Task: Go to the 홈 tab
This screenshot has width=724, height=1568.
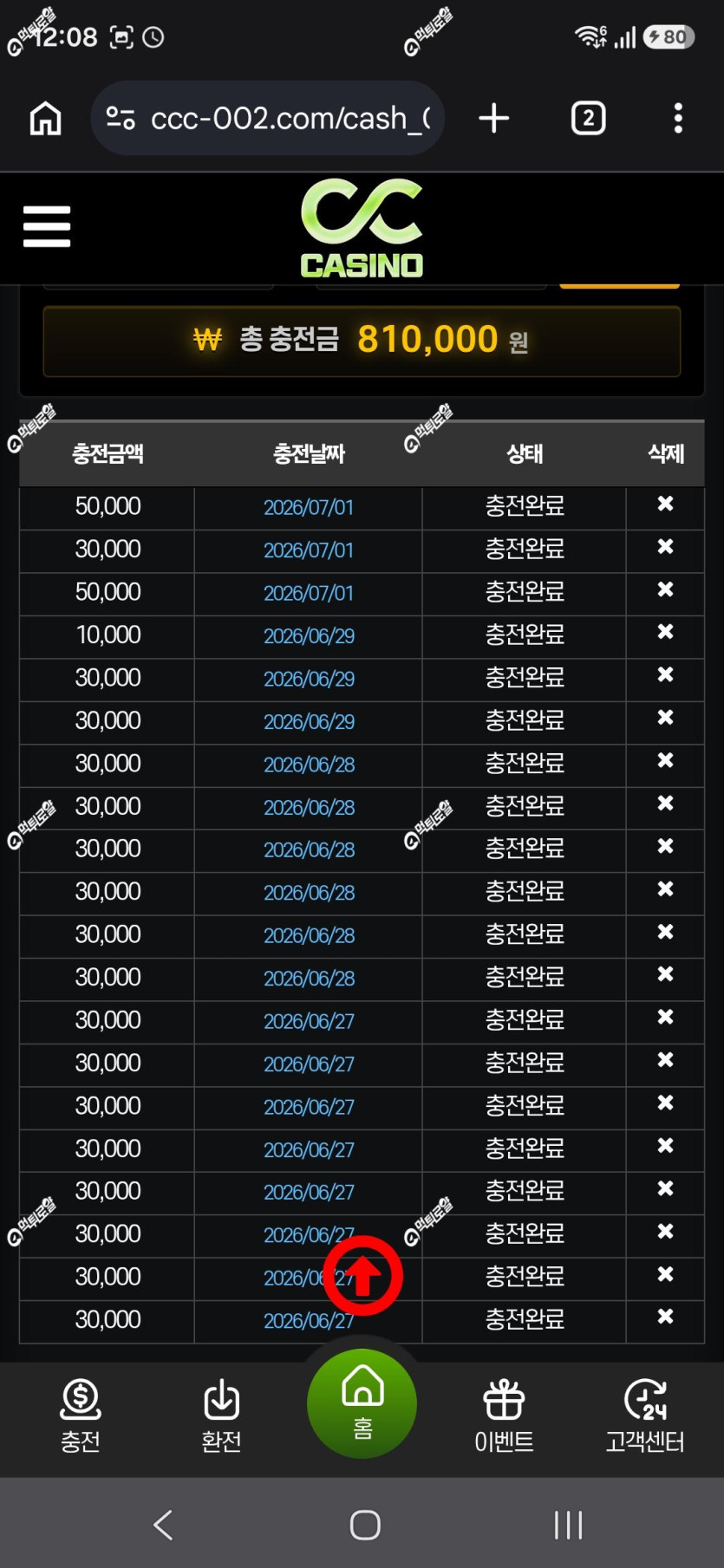Action: pos(362,1403)
